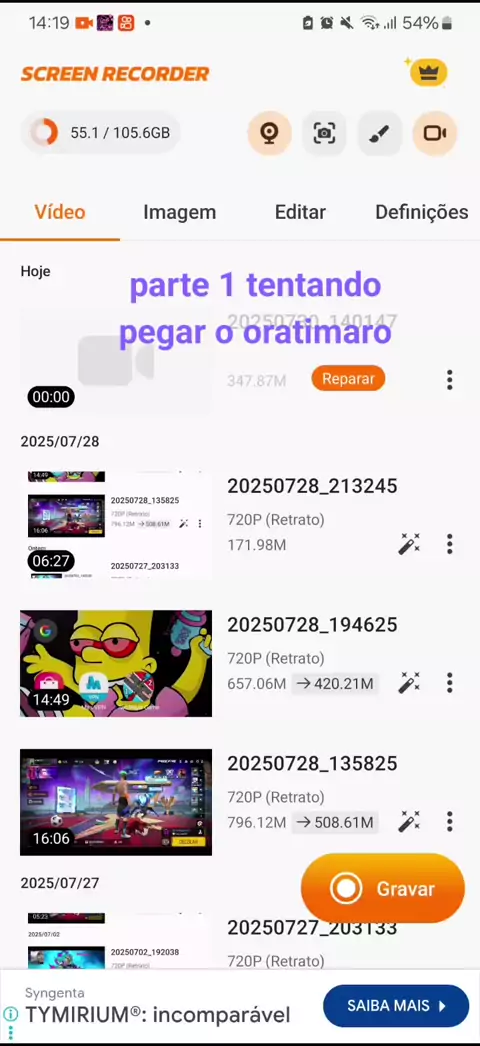Play the 14:49 video 20250728_194625
This screenshot has width=480, height=1046.
[x=116, y=664]
